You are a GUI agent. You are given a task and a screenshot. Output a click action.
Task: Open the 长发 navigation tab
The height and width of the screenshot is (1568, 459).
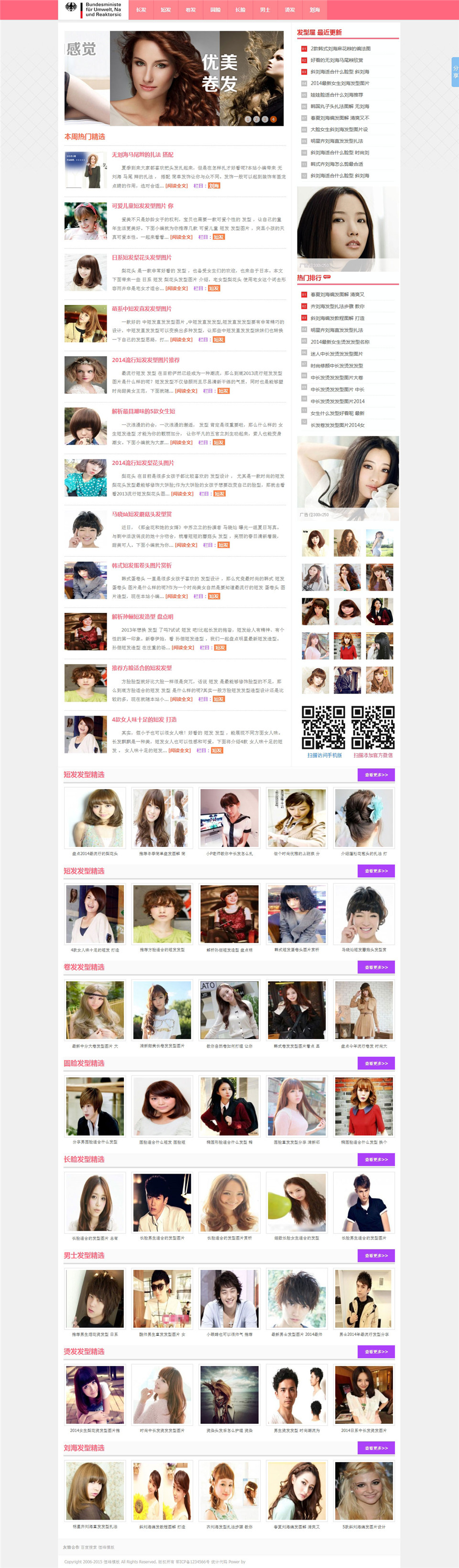141,10
